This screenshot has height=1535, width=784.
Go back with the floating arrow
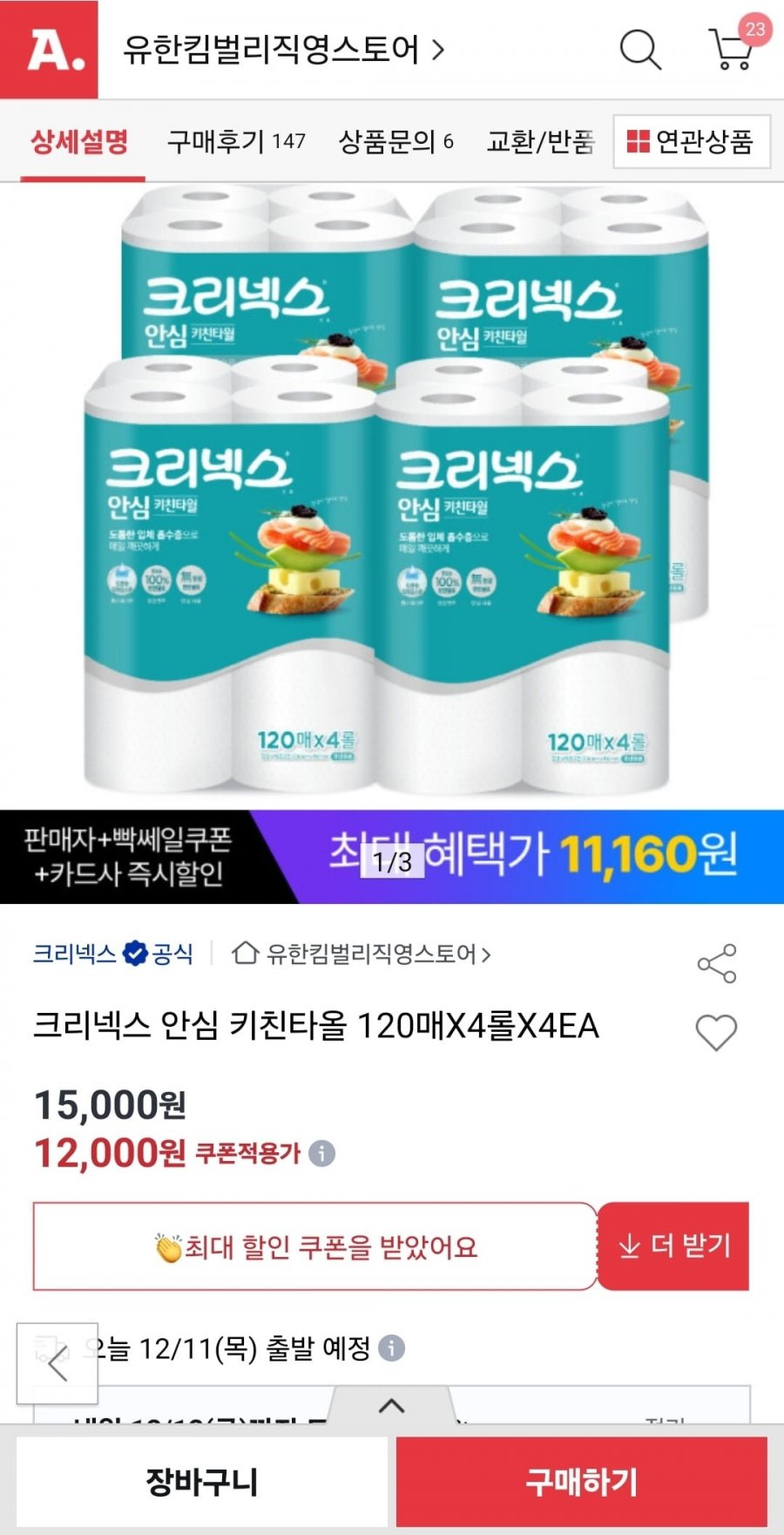coord(57,1363)
